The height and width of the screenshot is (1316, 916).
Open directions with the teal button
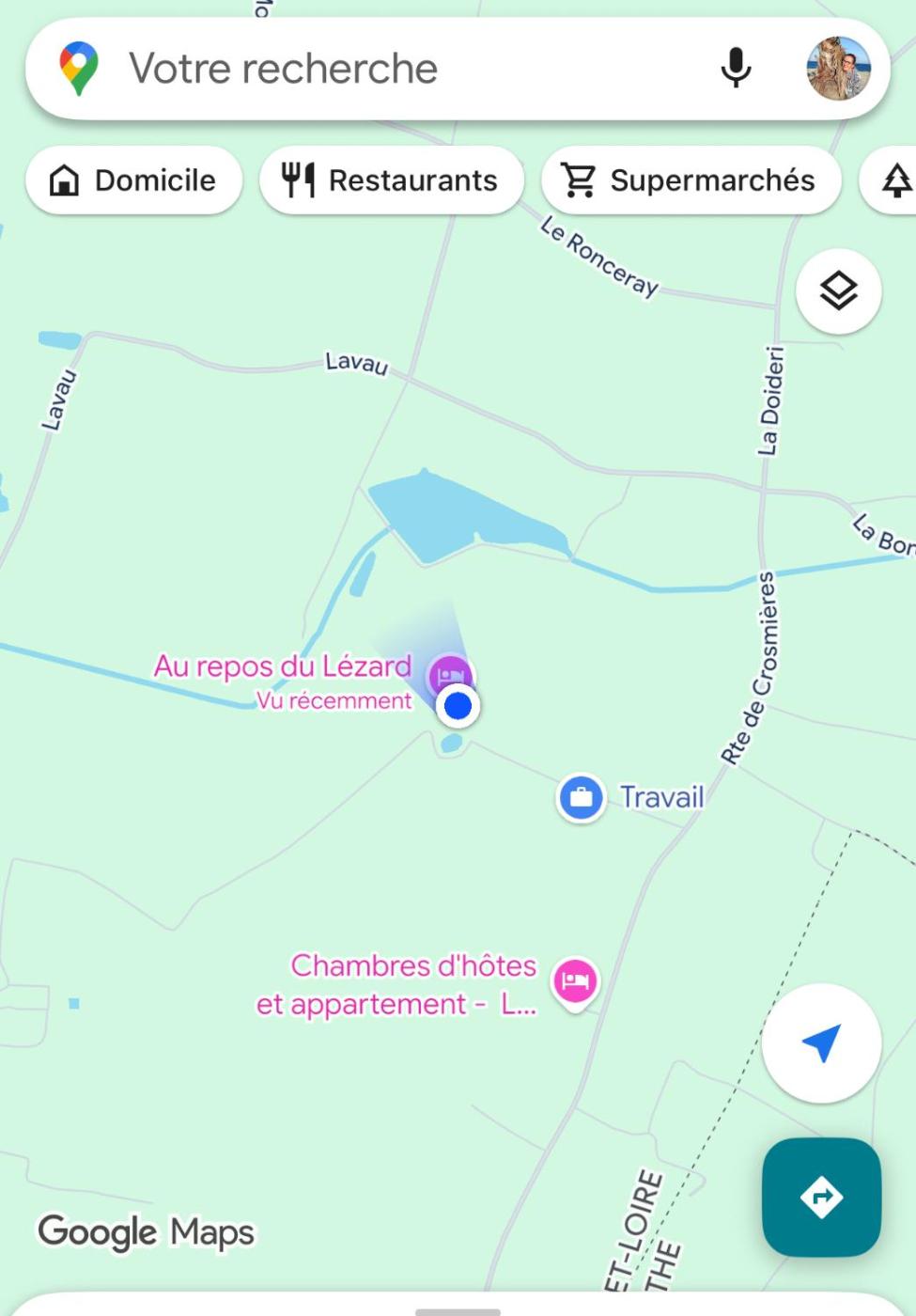click(x=821, y=1197)
